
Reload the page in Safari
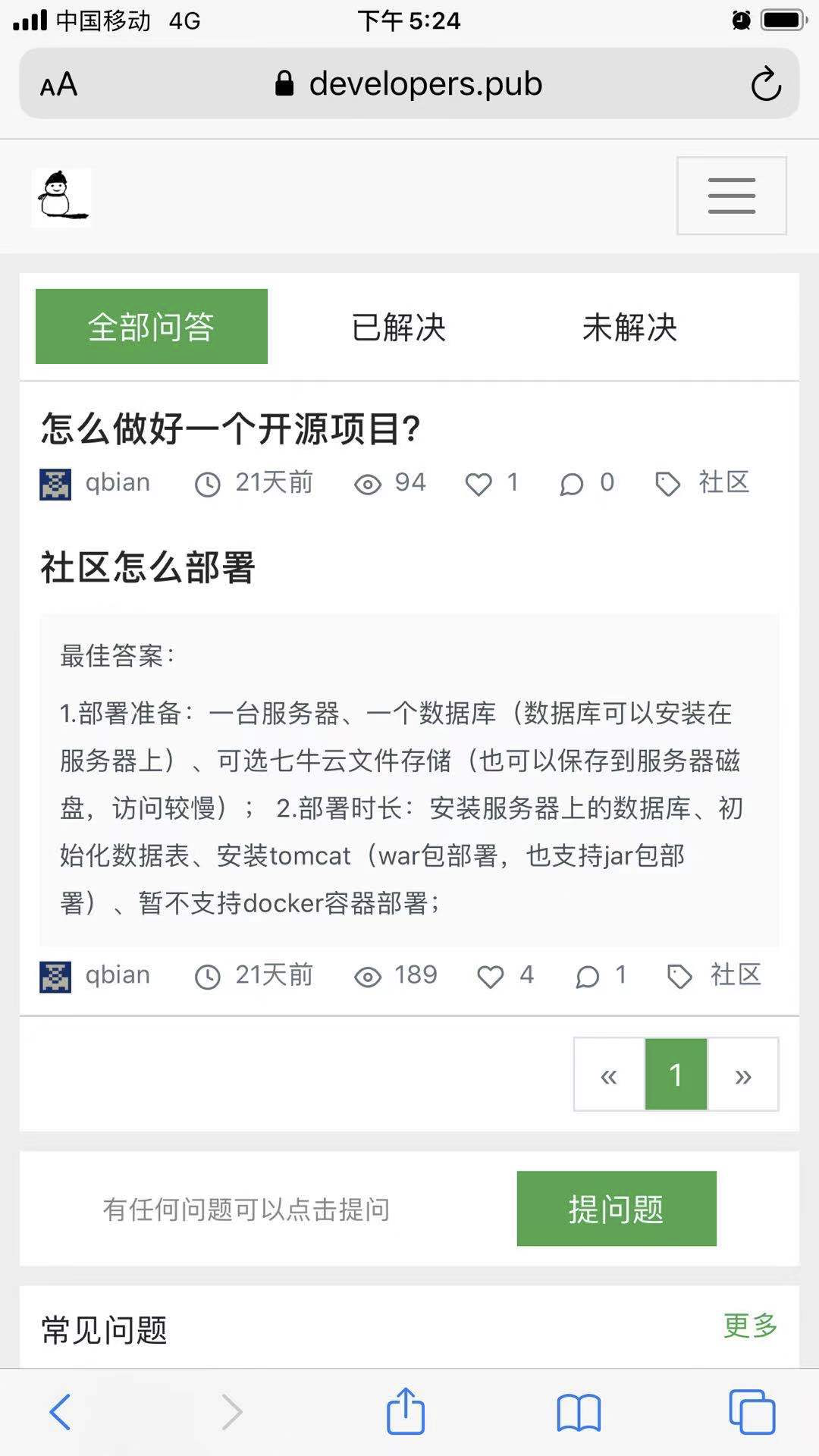(x=765, y=84)
